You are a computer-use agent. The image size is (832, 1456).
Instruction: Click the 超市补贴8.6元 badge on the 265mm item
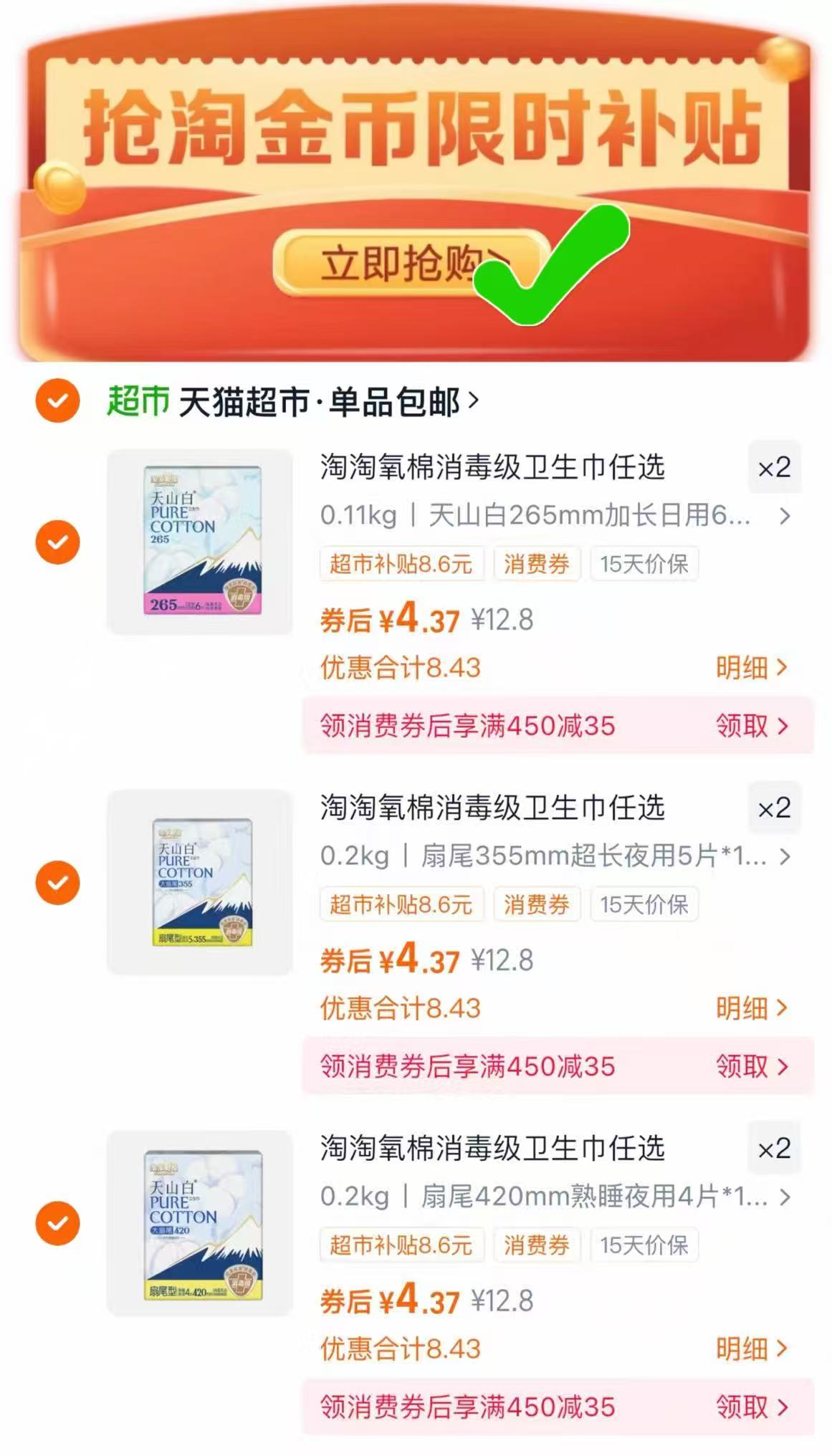(x=401, y=564)
